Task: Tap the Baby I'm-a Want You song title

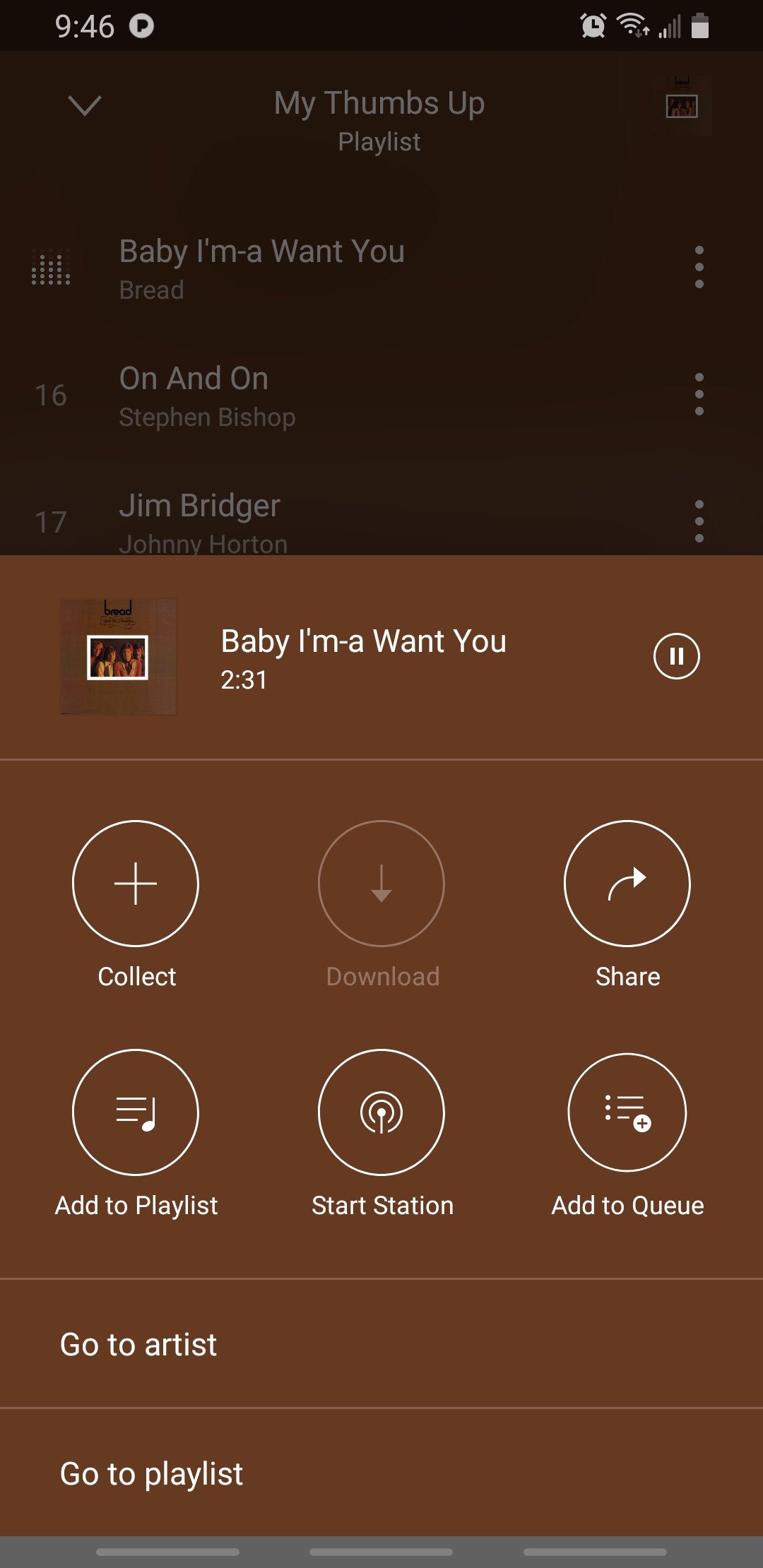Action: (x=363, y=640)
